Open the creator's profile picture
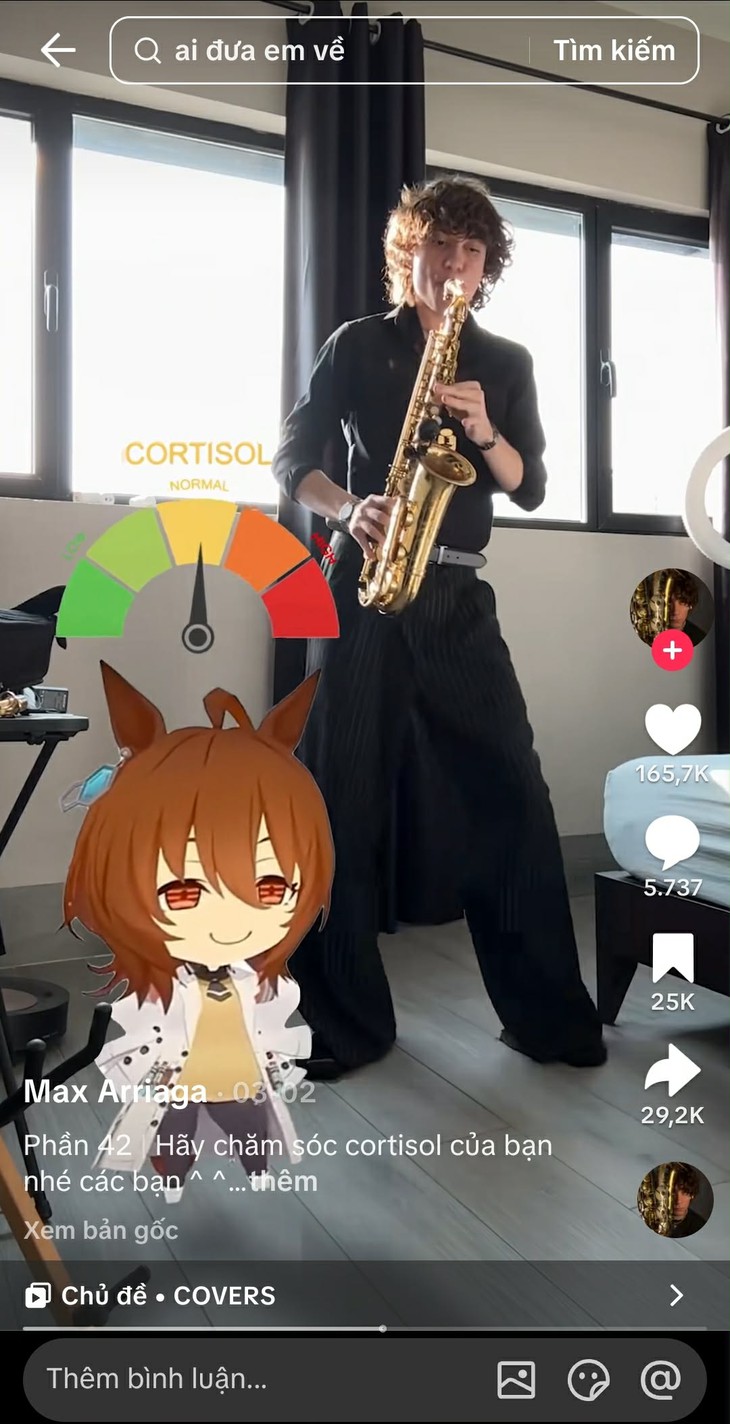730x1424 pixels. pos(671,607)
